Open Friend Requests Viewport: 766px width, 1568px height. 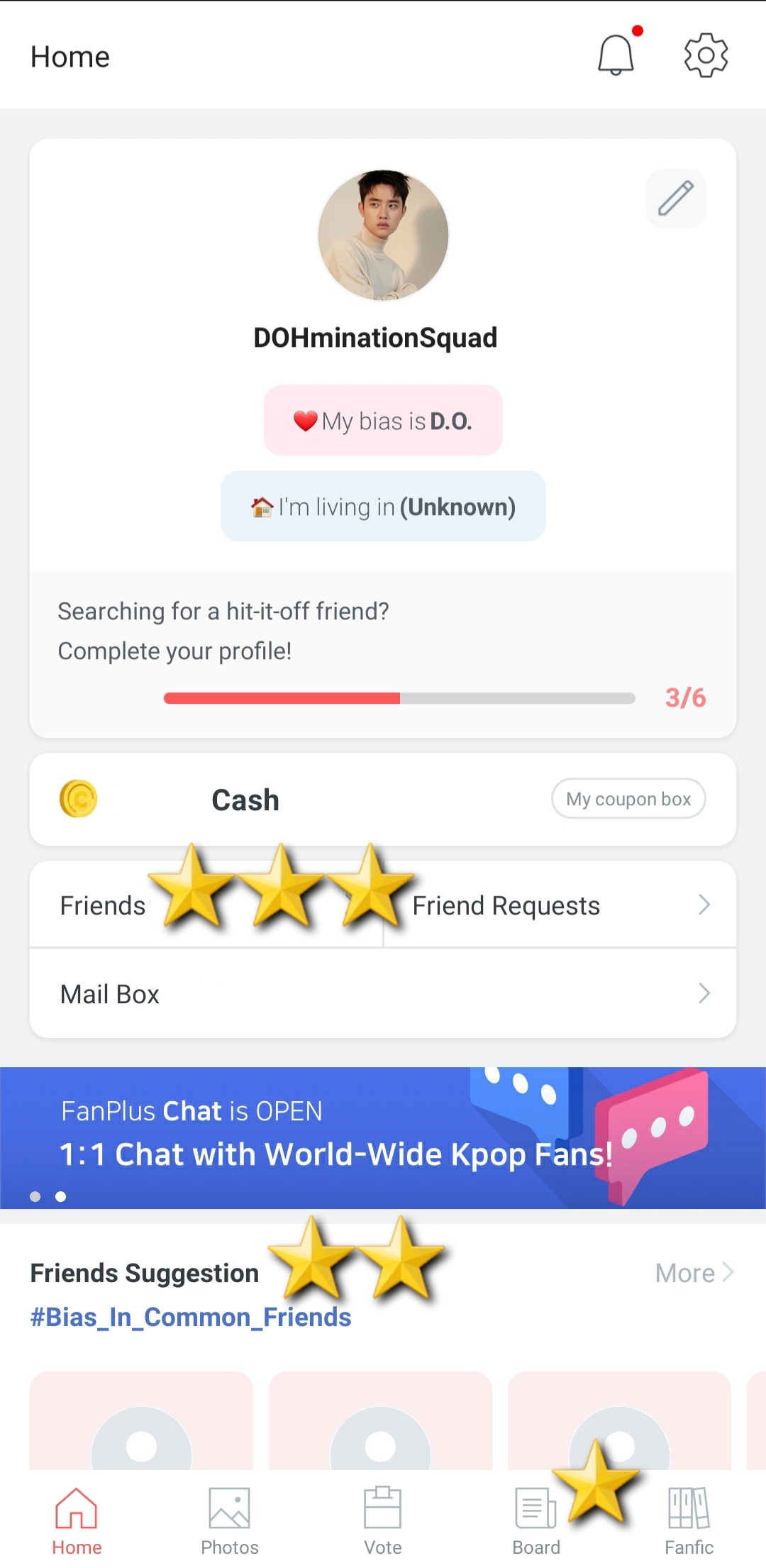(x=560, y=905)
